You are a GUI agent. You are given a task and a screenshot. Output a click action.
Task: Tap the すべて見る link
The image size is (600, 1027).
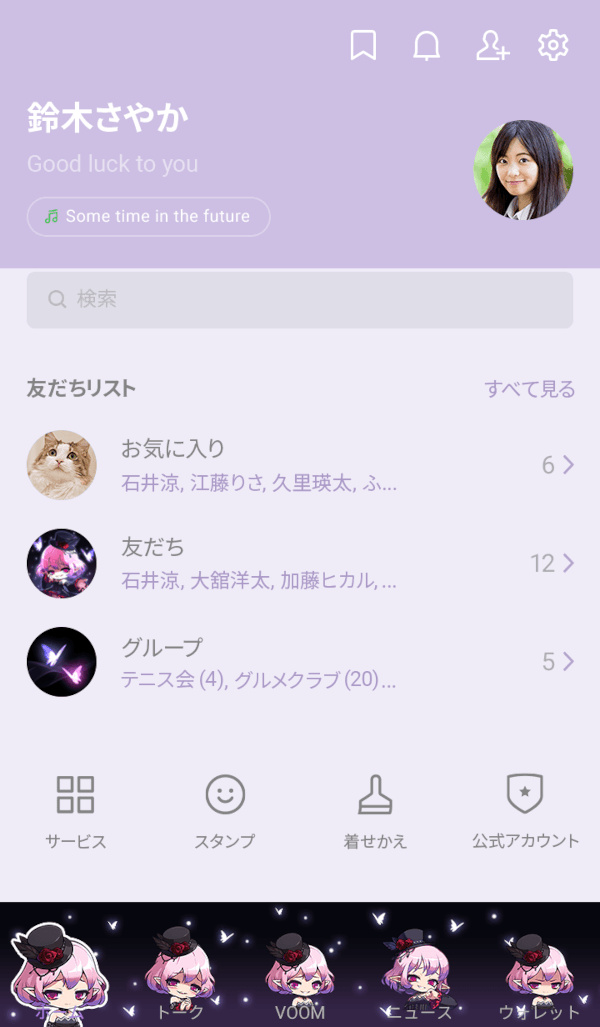tap(529, 389)
